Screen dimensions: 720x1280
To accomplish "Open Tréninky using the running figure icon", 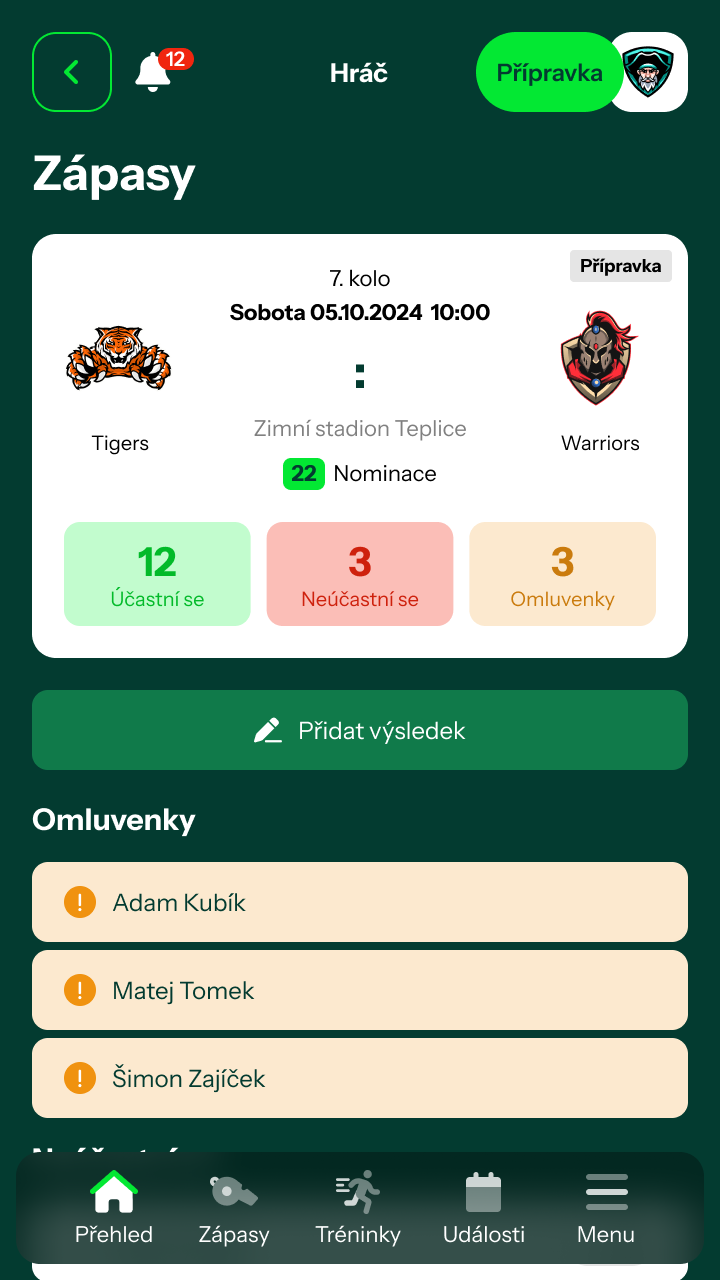I will tap(358, 1190).
